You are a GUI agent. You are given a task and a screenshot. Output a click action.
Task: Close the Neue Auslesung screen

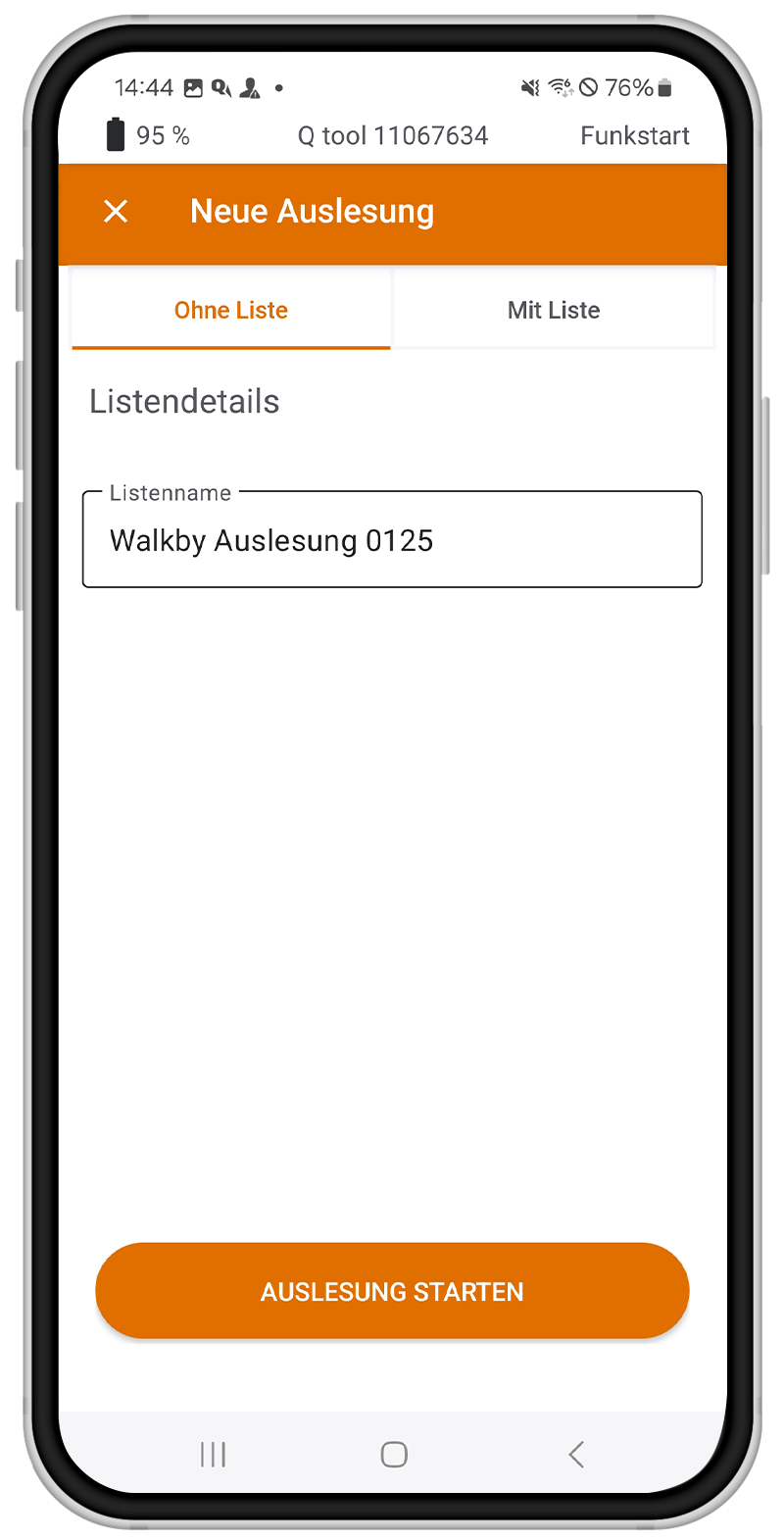[116, 212]
